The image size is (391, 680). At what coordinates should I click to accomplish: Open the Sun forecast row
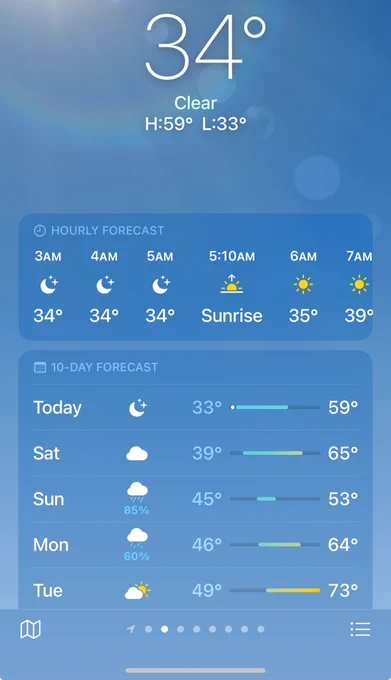click(196, 499)
